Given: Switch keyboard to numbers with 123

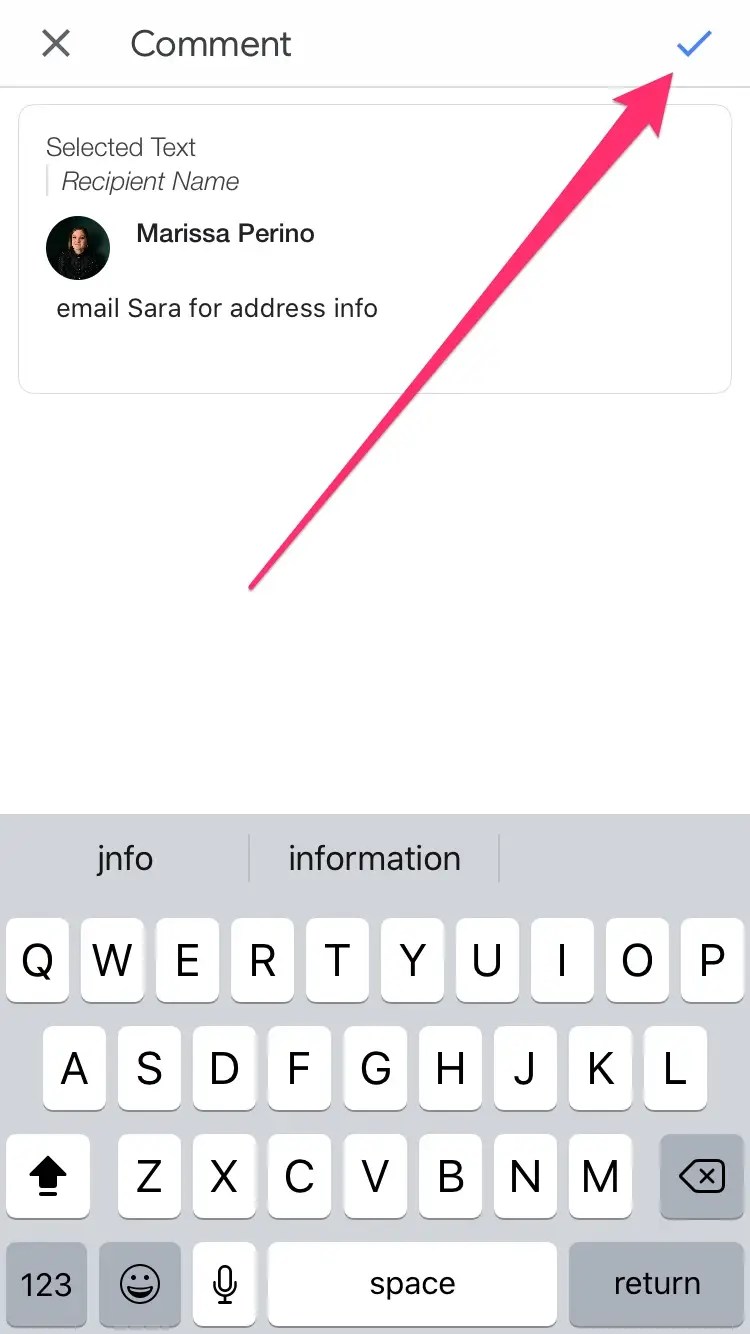Looking at the screenshot, I should coord(46,1284).
